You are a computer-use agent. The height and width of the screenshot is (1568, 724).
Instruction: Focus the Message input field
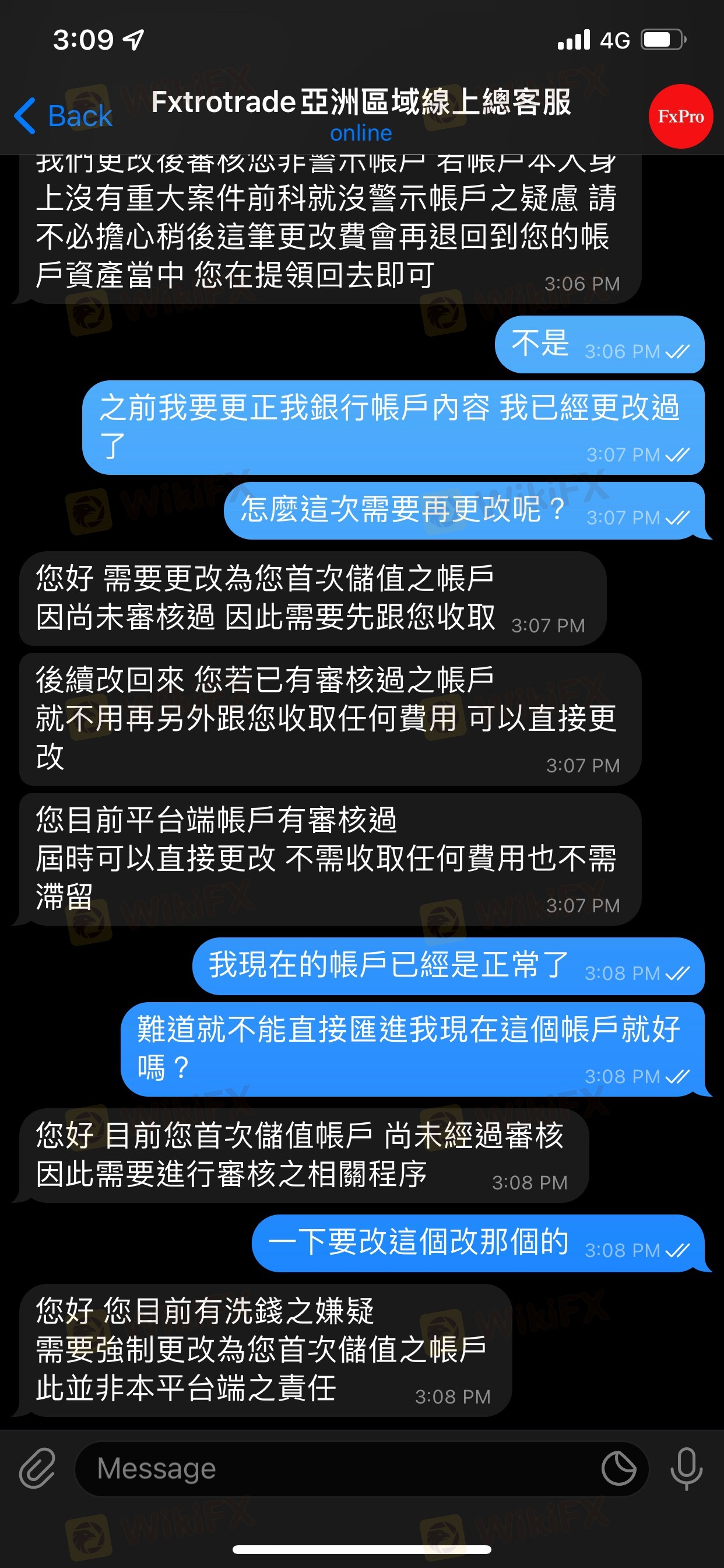pyautogui.click(x=340, y=1469)
